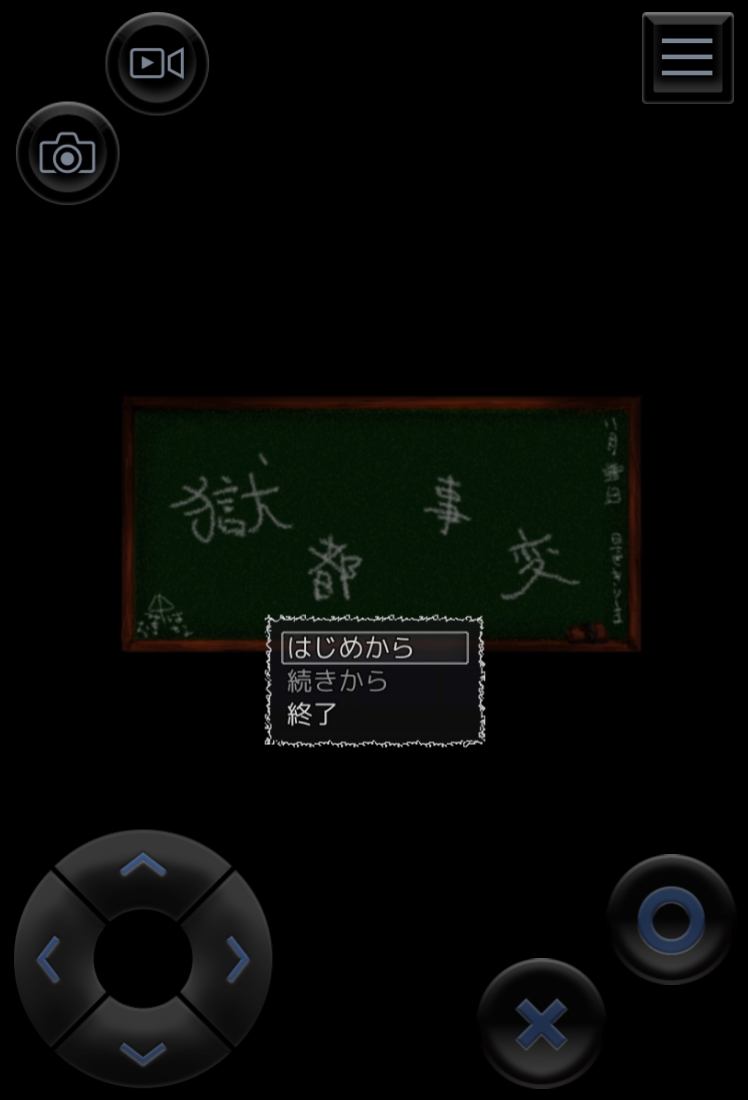Confirm with the circle button
Viewport: 748px width, 1100px height.
pyautogui.click(x=671, y=918)
